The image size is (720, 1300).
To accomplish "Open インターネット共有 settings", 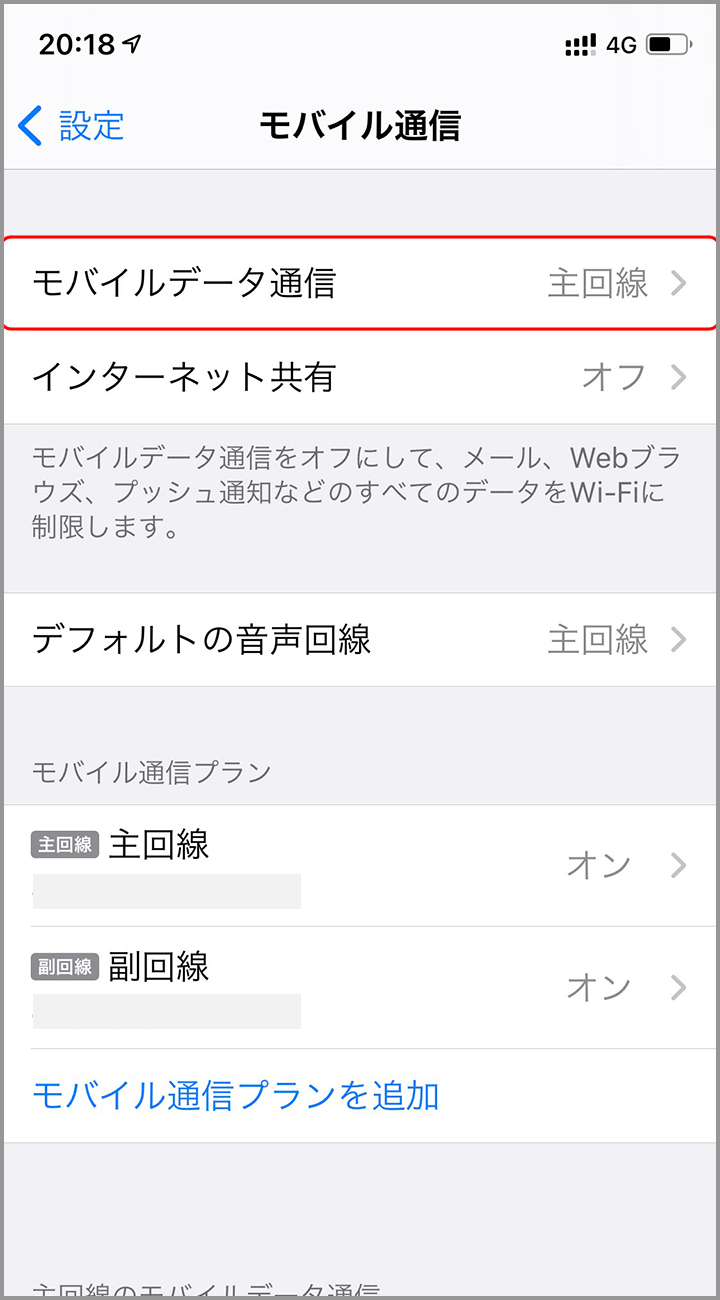I will [x=360, y=378].
